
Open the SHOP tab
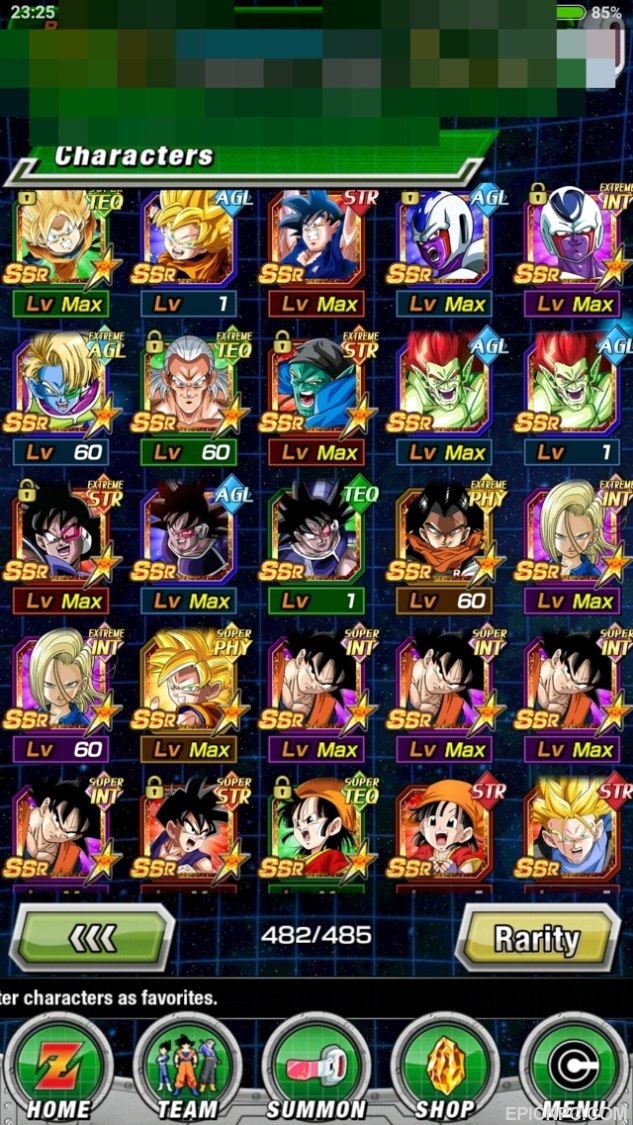point(445,1070)
